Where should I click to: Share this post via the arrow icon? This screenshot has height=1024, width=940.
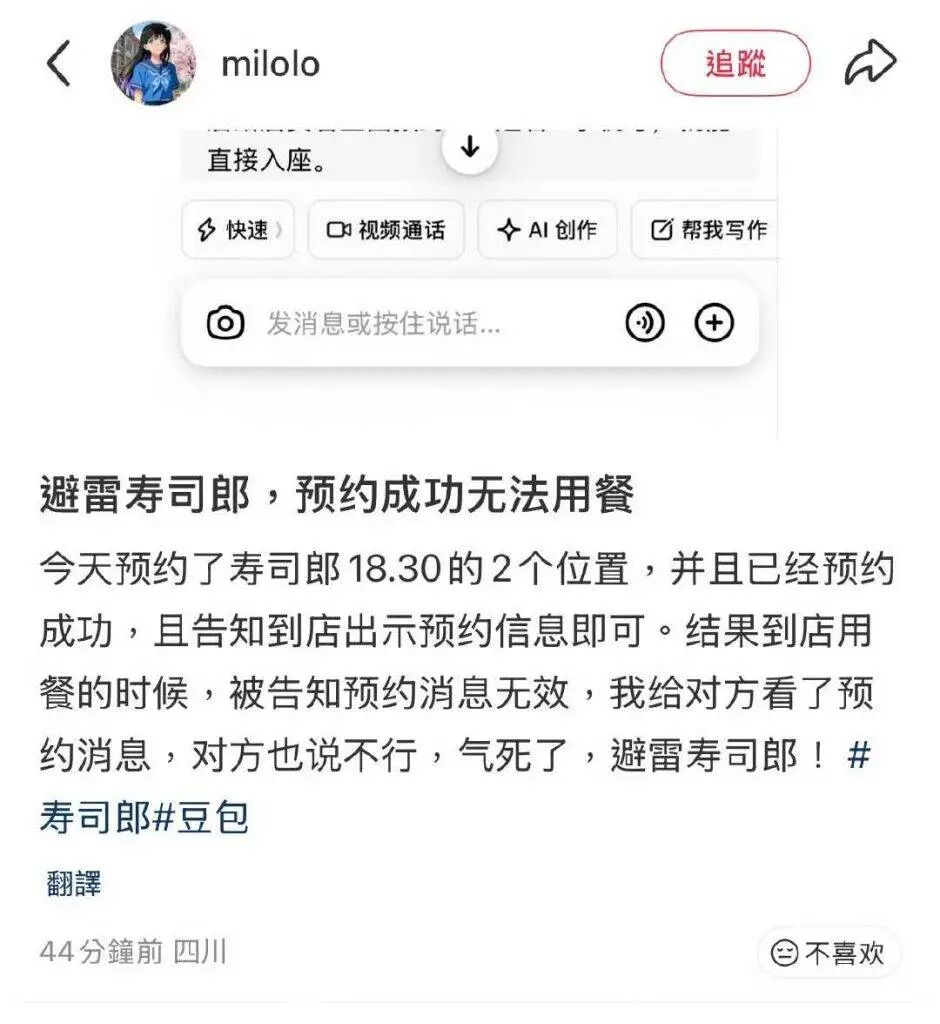[870, 63]
